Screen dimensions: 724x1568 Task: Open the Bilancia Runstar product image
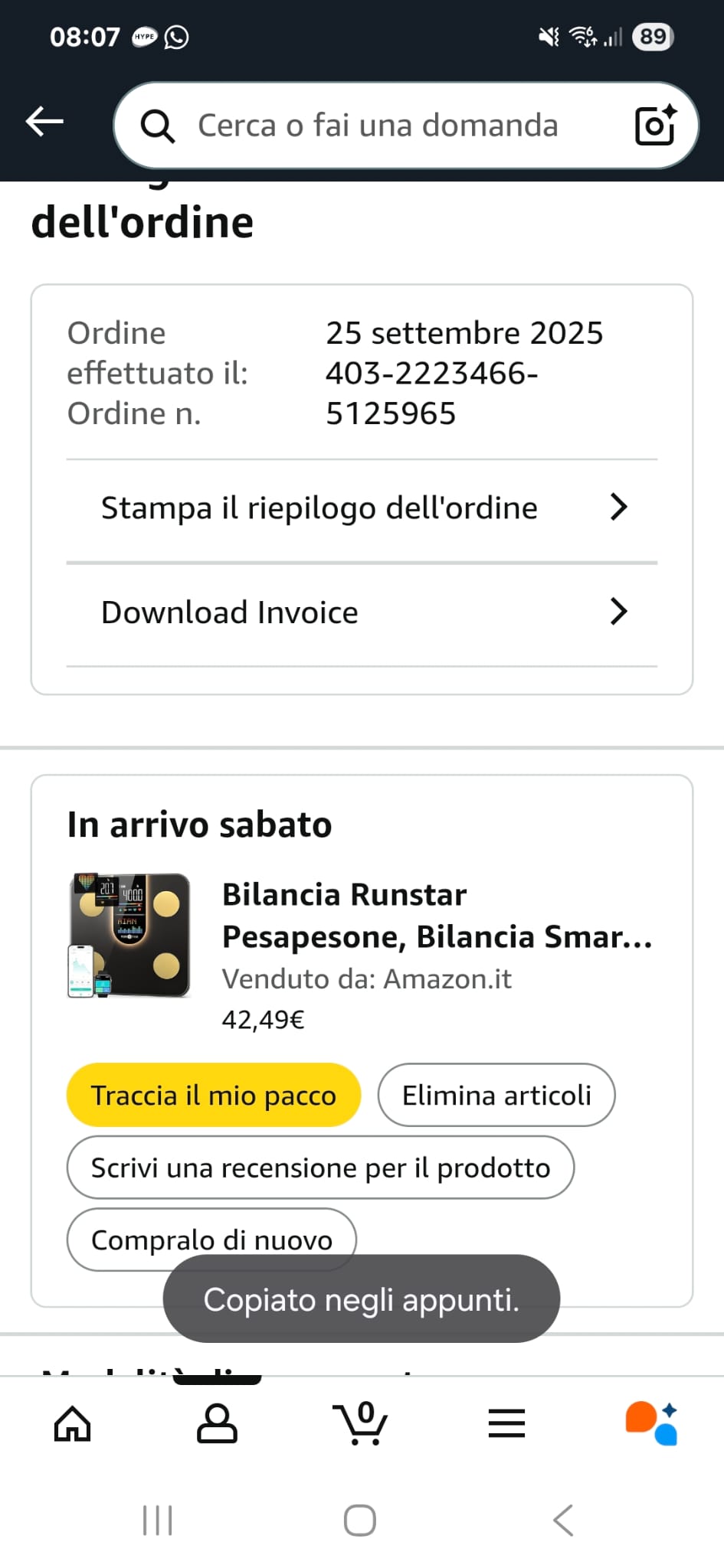[x=129, y=935]
